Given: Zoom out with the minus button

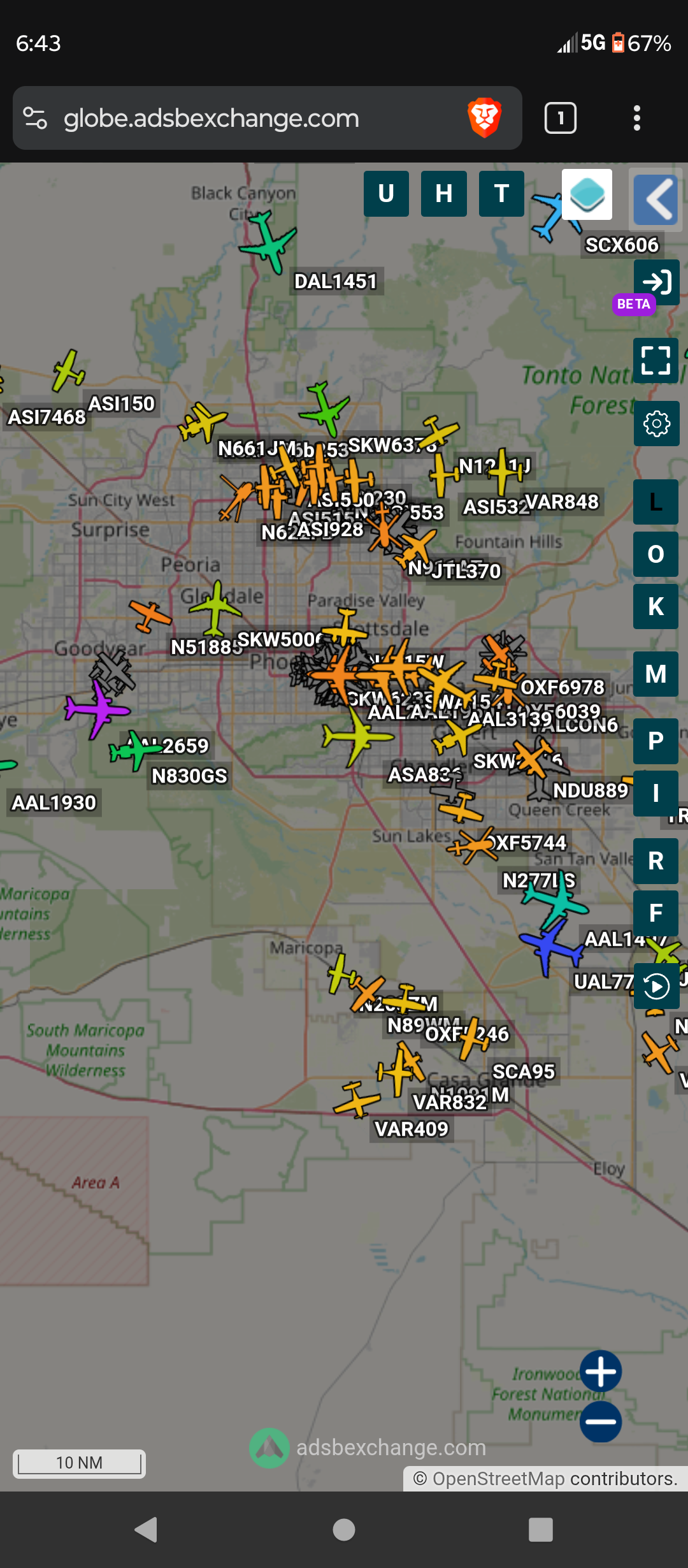Looking at the screenshot, I should click(601, 1421).
